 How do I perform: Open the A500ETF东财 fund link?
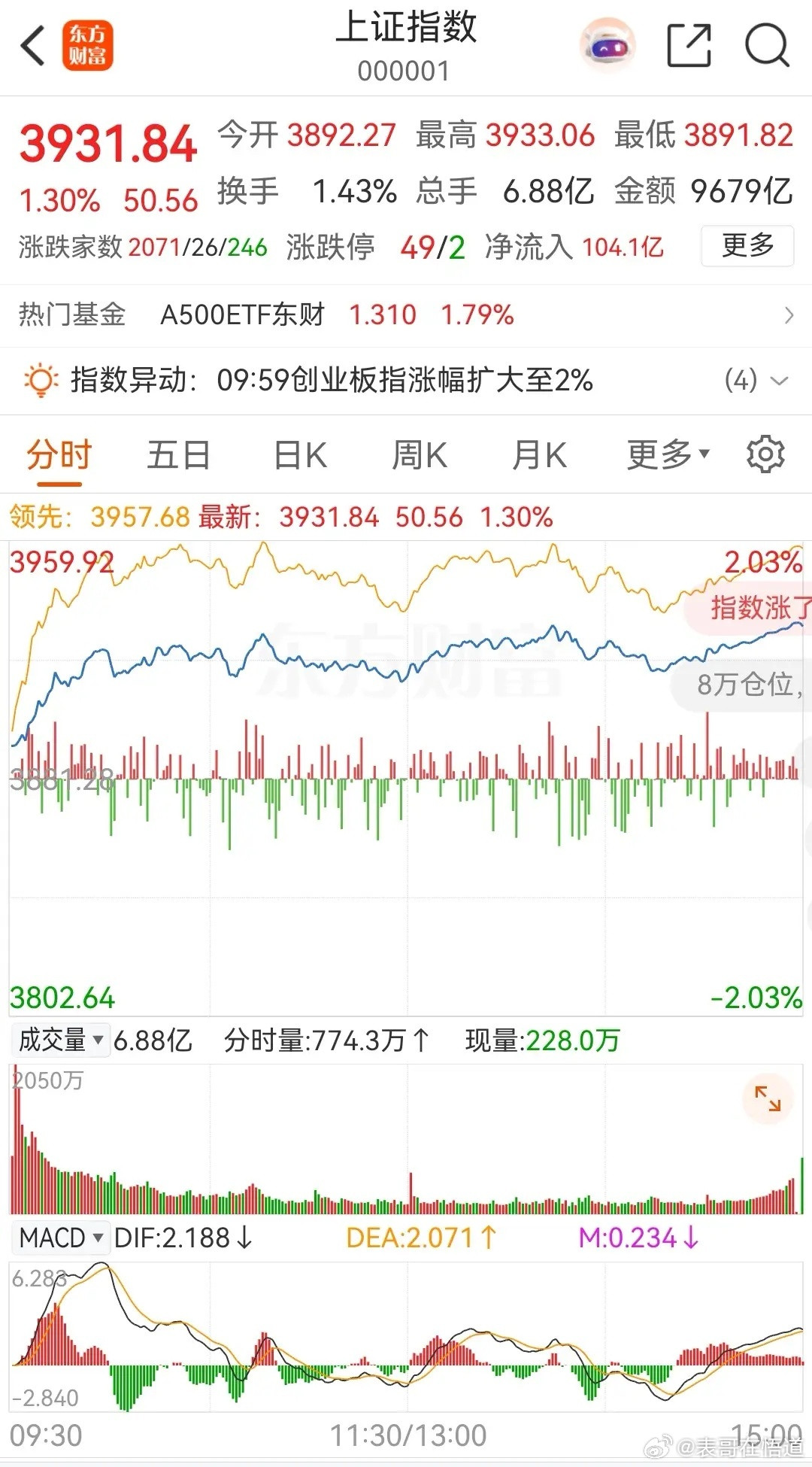pyautogui.click(x=243, y=314)
